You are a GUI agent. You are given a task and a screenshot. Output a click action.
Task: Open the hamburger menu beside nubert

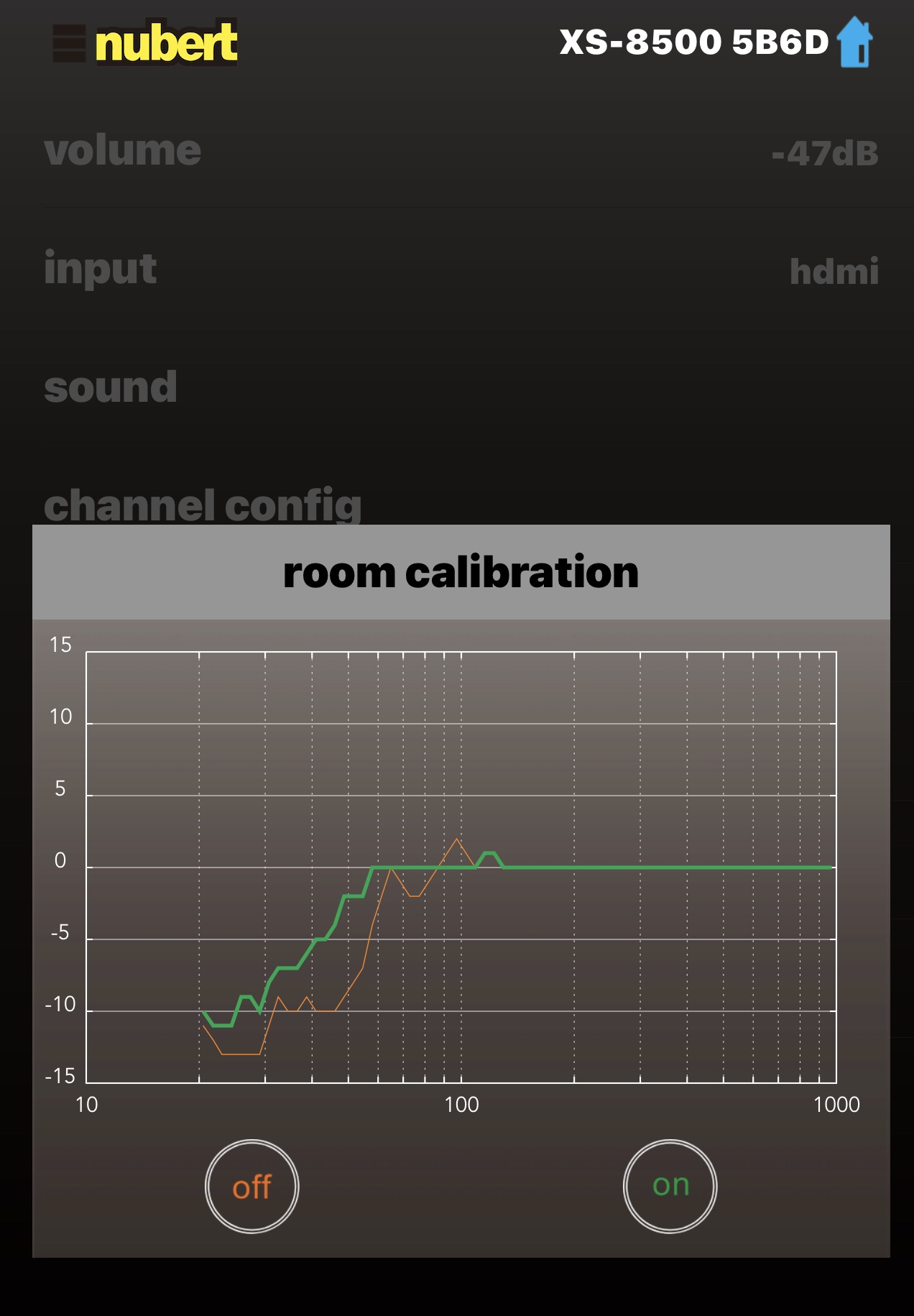click(70, 43)
